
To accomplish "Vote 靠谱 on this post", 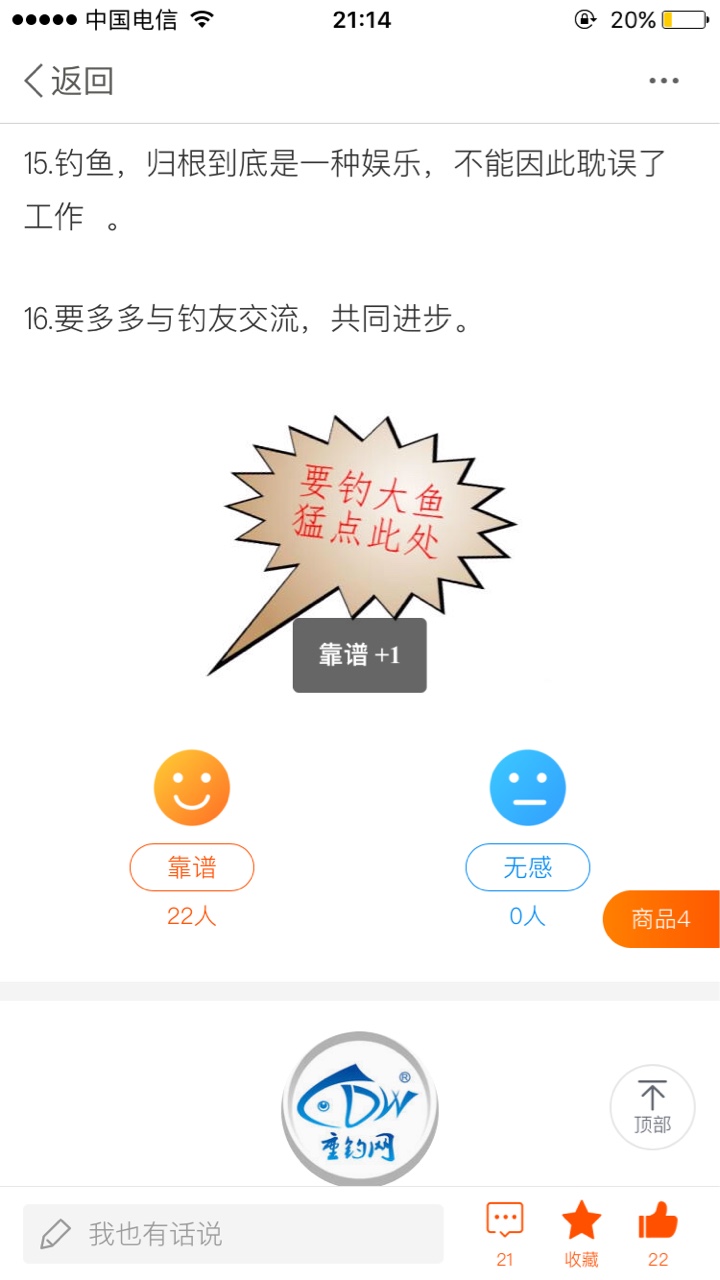I will point(192,867).
